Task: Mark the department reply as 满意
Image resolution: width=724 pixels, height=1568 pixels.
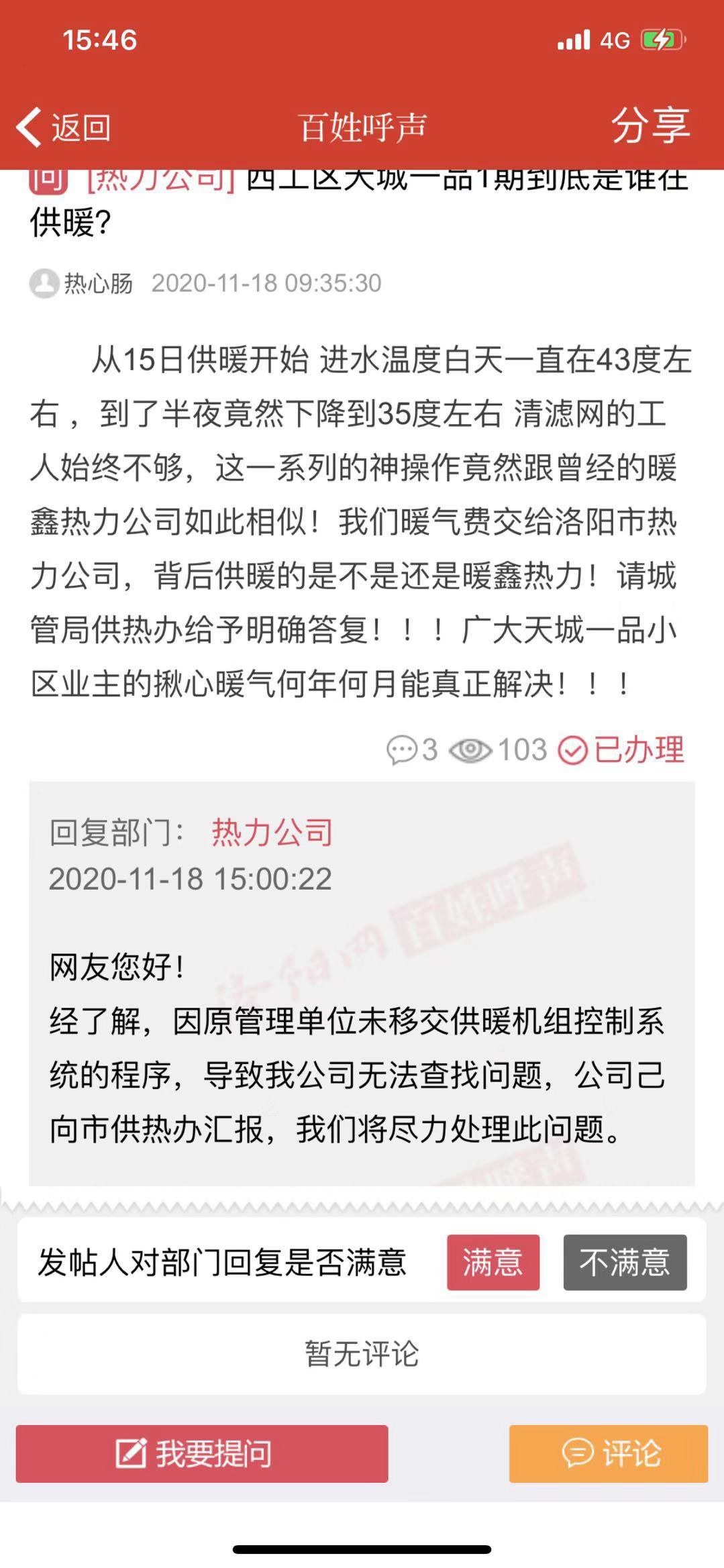Action: pos(493,1262)
